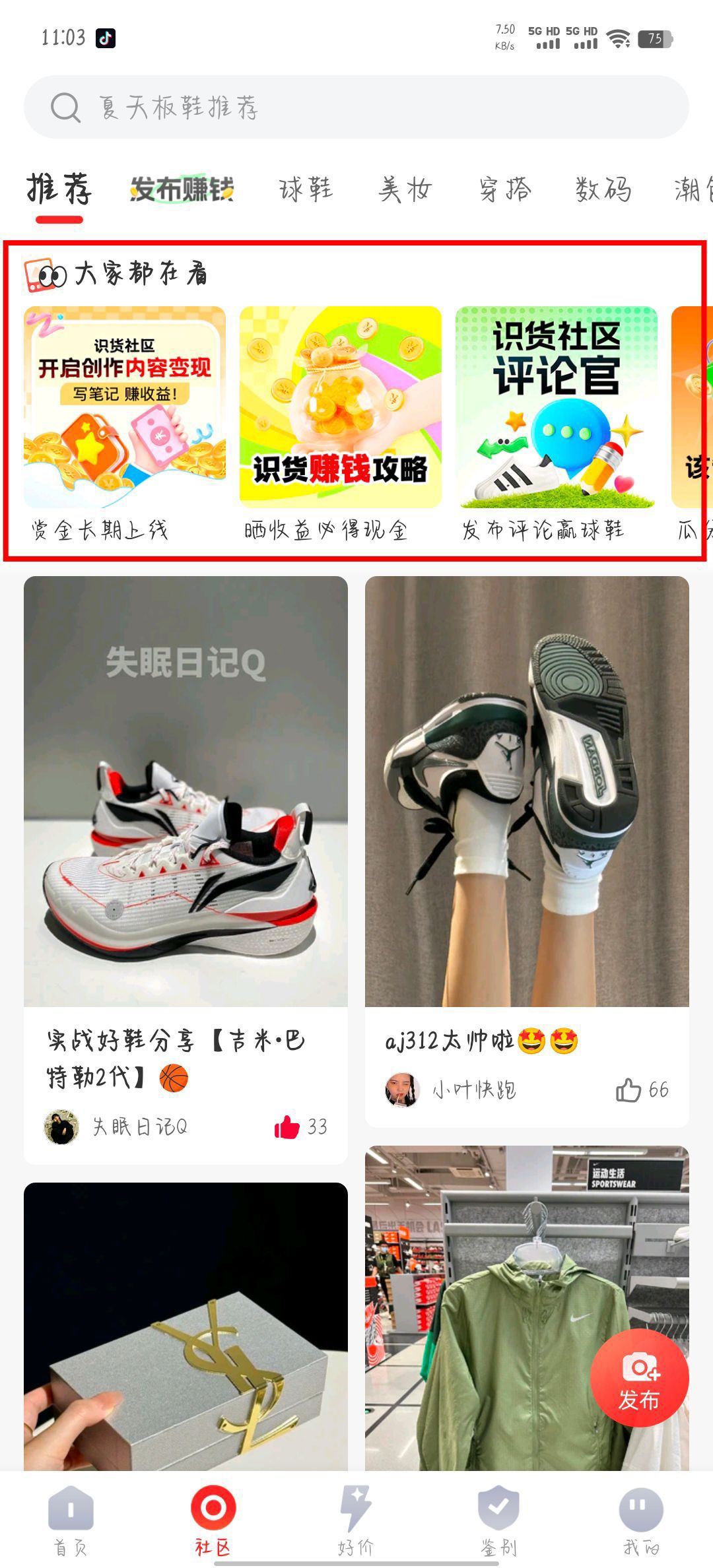Open the 我的 tab
The width and height of the screenshot is (713, 1568).
click(x=640, y=1518)
